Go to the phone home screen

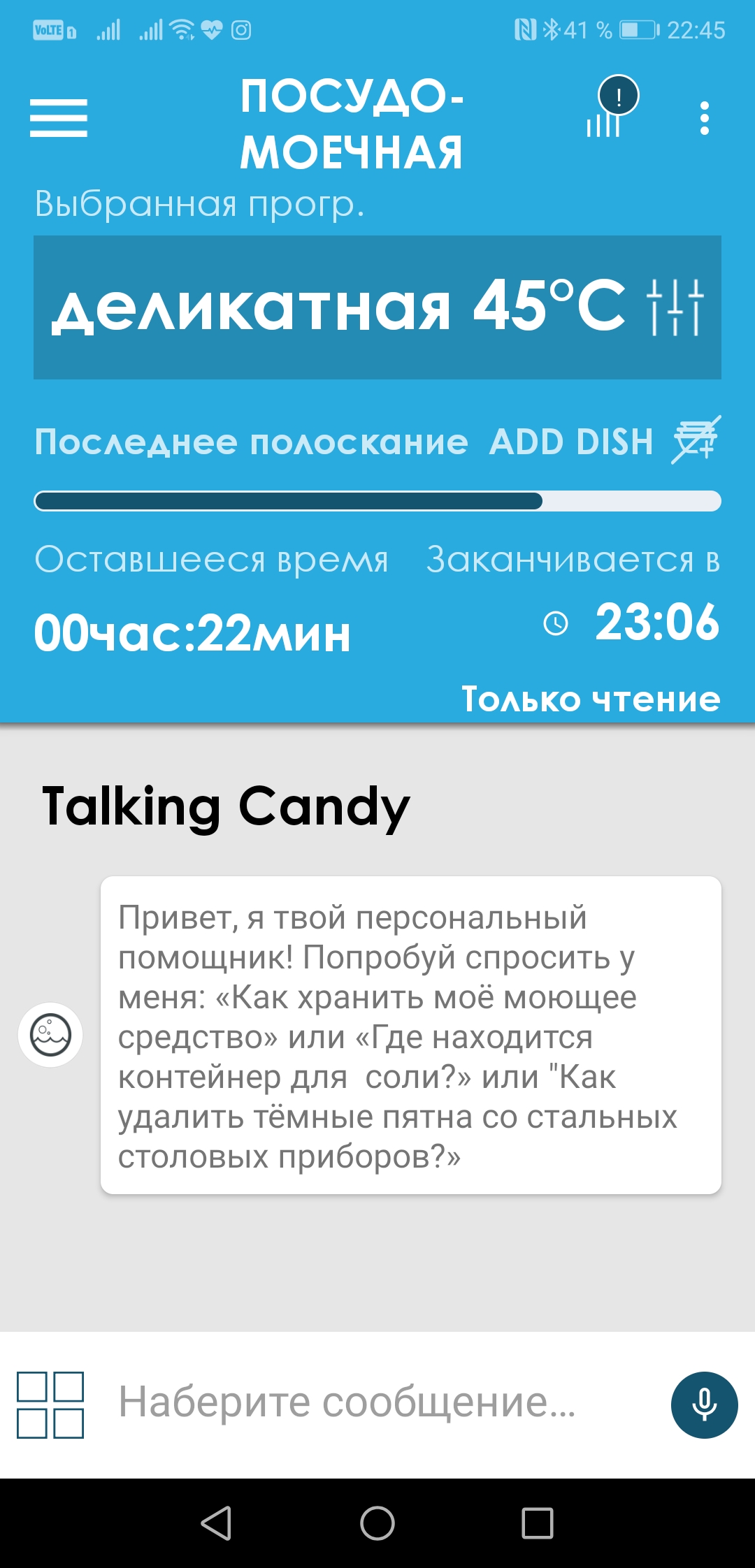pos(377,1523)
